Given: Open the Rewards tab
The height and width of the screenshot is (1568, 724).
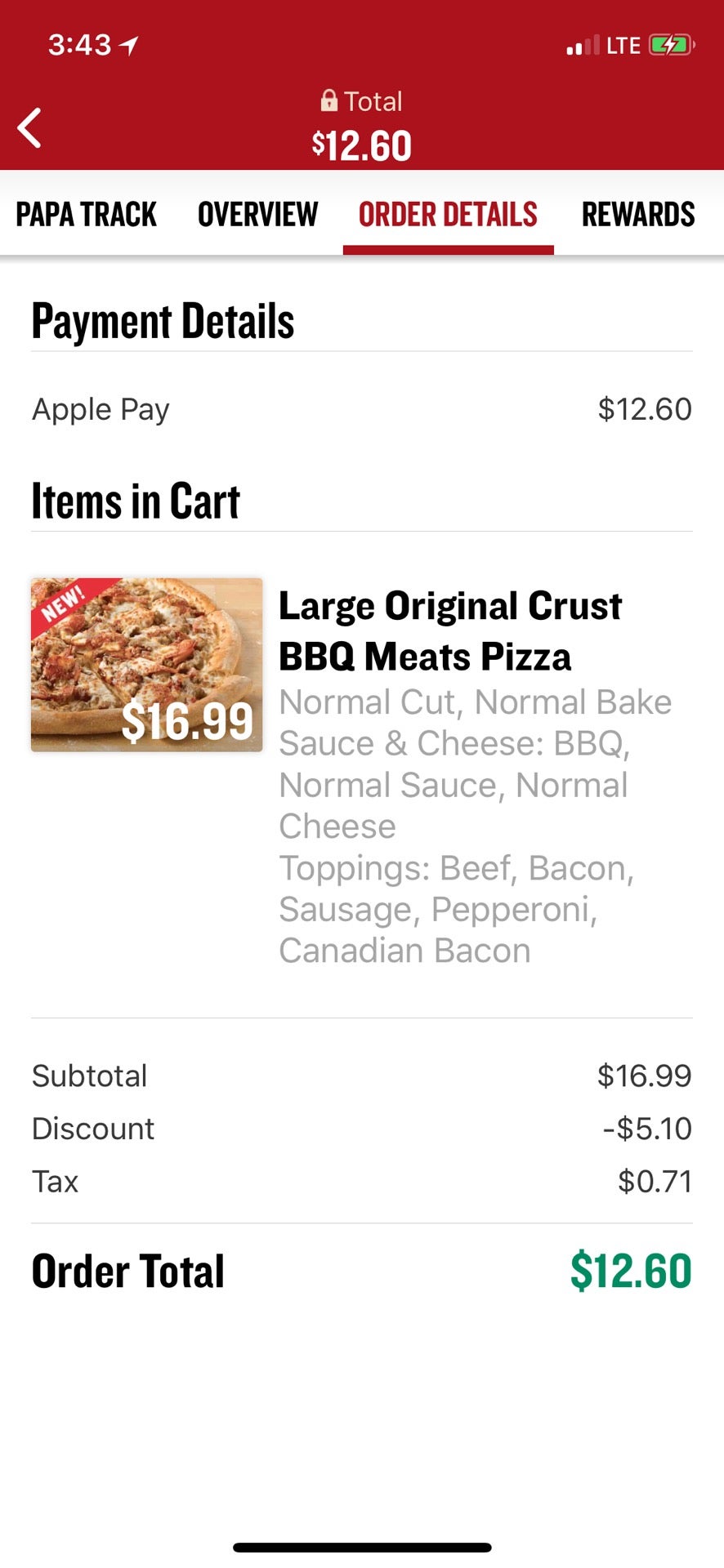Looking at the screenshot, I should point(638,214).
